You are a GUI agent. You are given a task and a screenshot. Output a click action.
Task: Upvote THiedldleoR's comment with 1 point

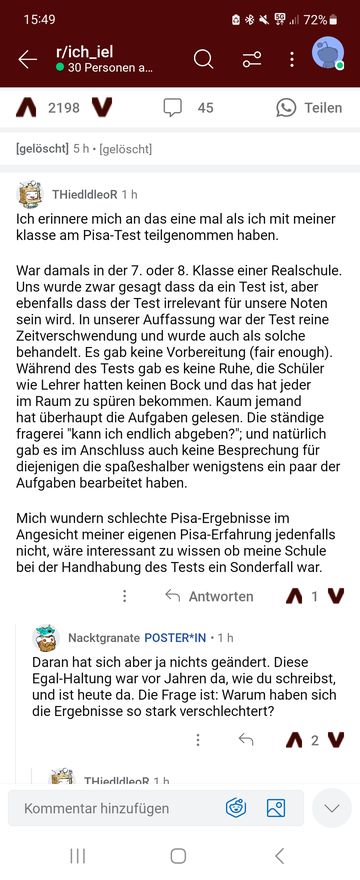[x=294, y=596]
